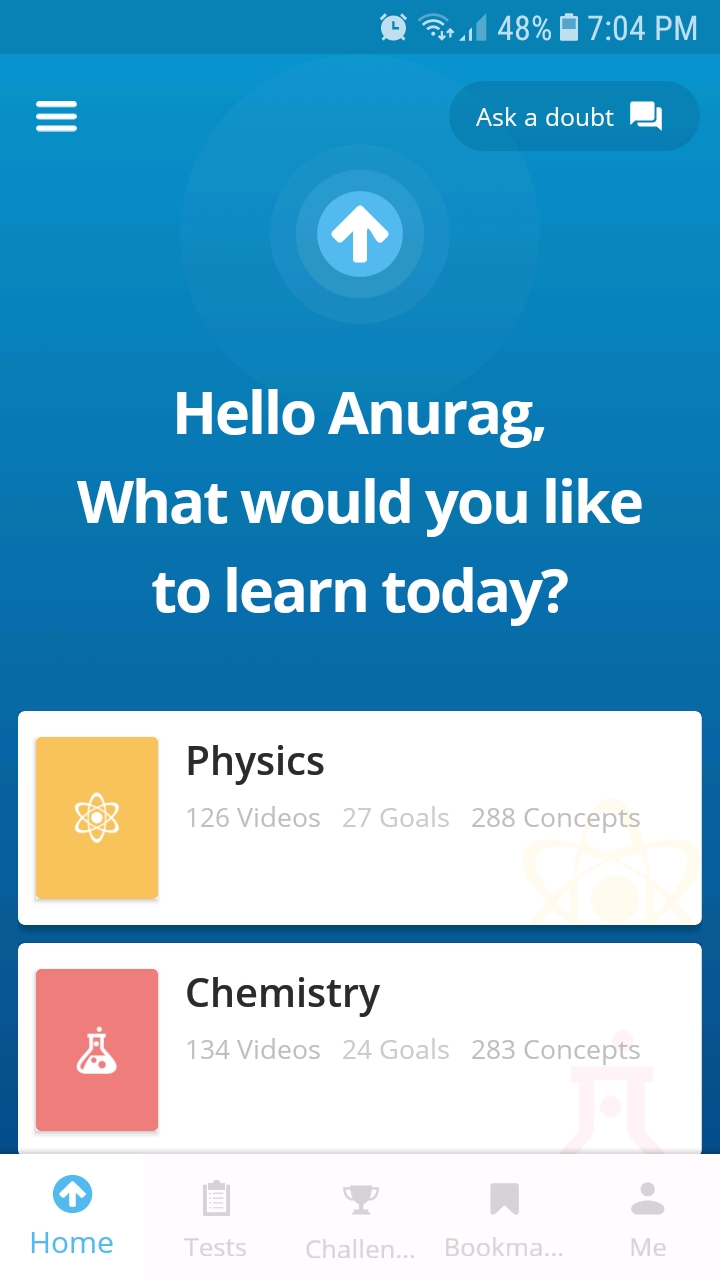Switch to the Tests tab
720x1280 pixels.
click(x=216, y=1217)
